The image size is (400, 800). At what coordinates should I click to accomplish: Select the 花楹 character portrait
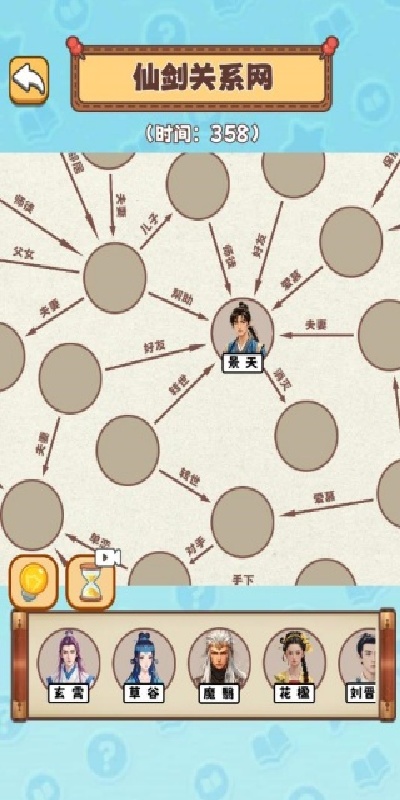[294, 665]
